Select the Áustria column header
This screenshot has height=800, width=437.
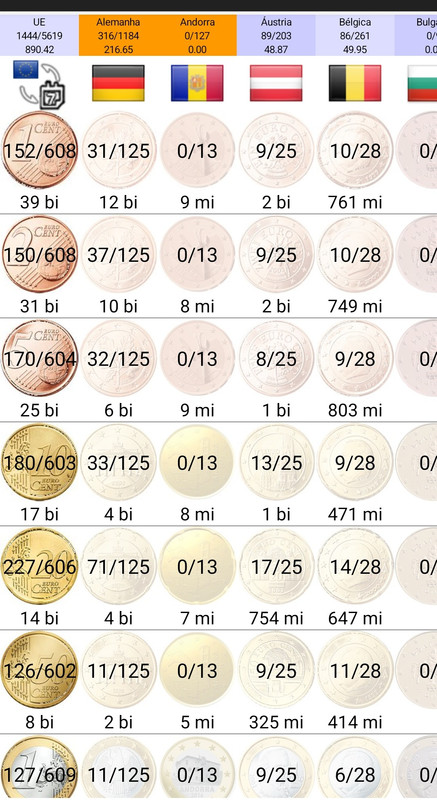coord(276,36)
